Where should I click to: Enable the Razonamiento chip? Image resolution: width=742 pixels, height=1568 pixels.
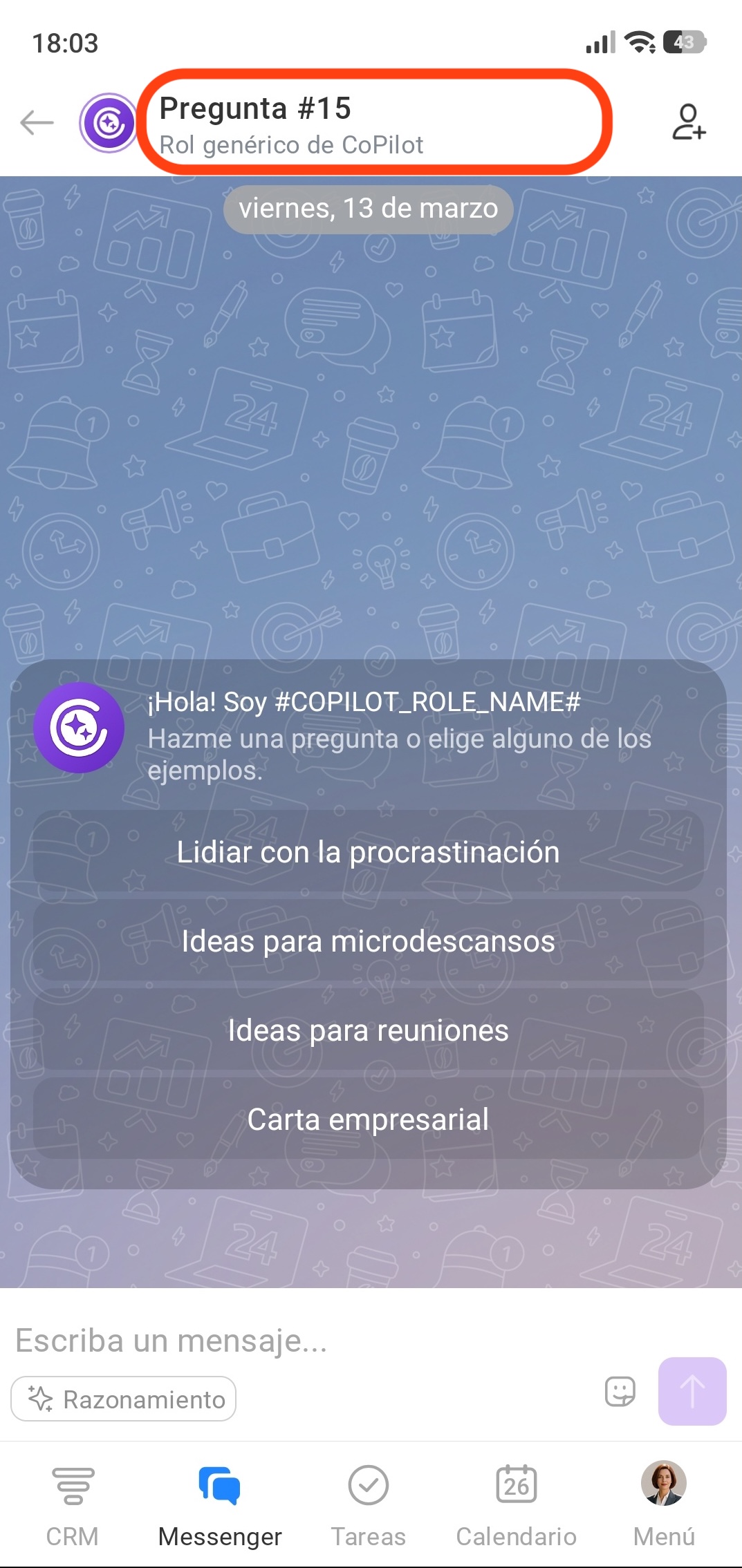coord(124,1399)
